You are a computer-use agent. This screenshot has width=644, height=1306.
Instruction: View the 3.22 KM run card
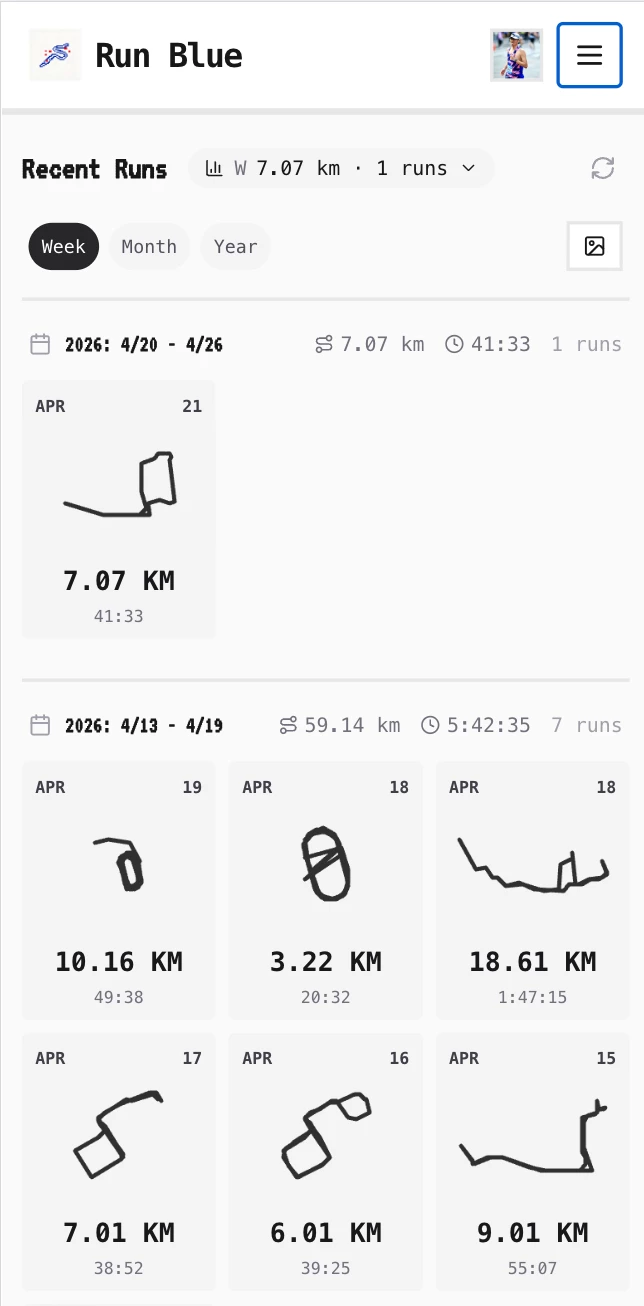pyautogui.click(x=326, y=890)
